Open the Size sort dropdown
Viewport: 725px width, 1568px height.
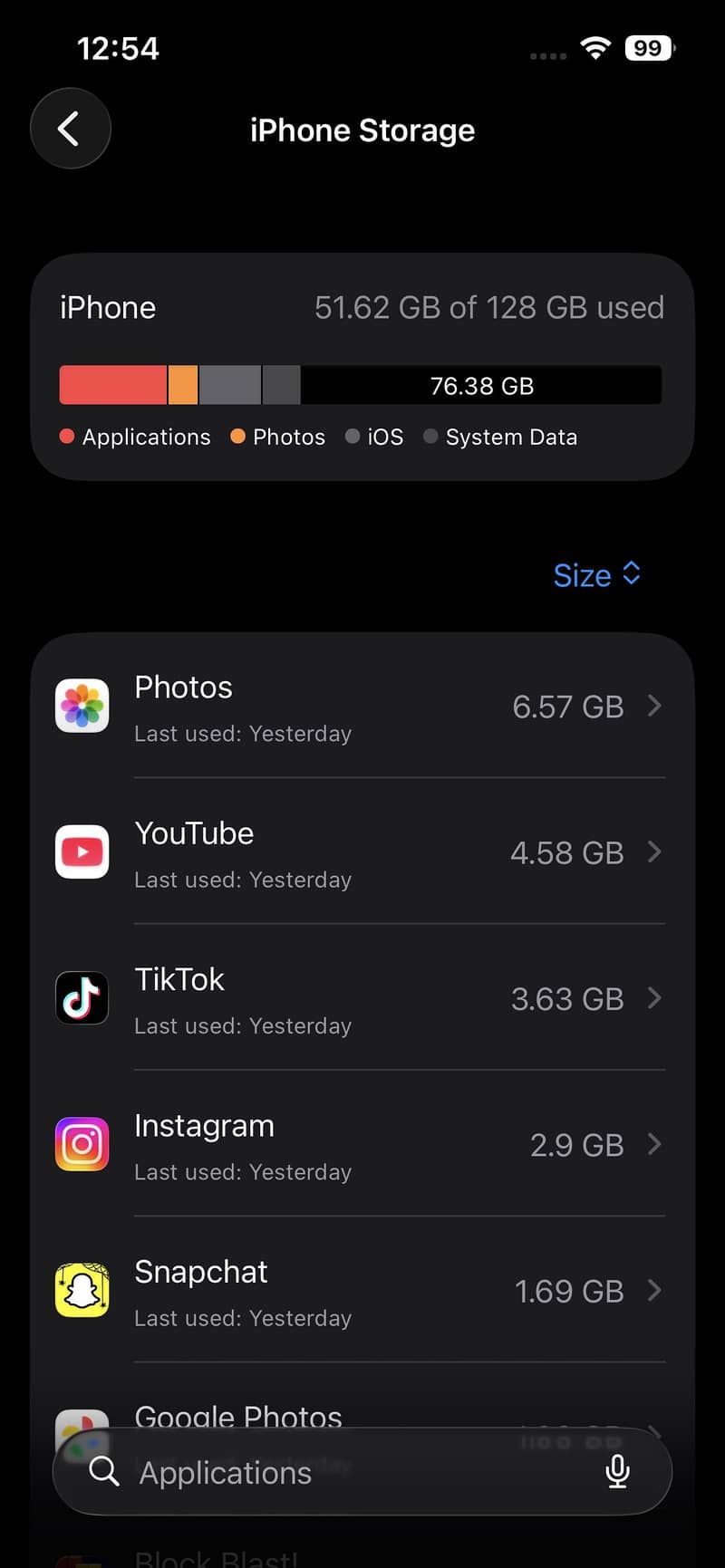[x=597, y=575]
